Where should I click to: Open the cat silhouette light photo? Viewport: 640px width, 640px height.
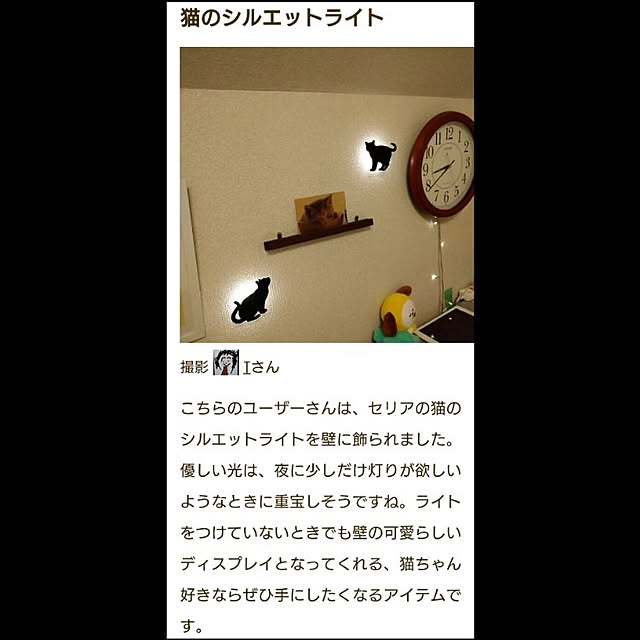point(326,195)
